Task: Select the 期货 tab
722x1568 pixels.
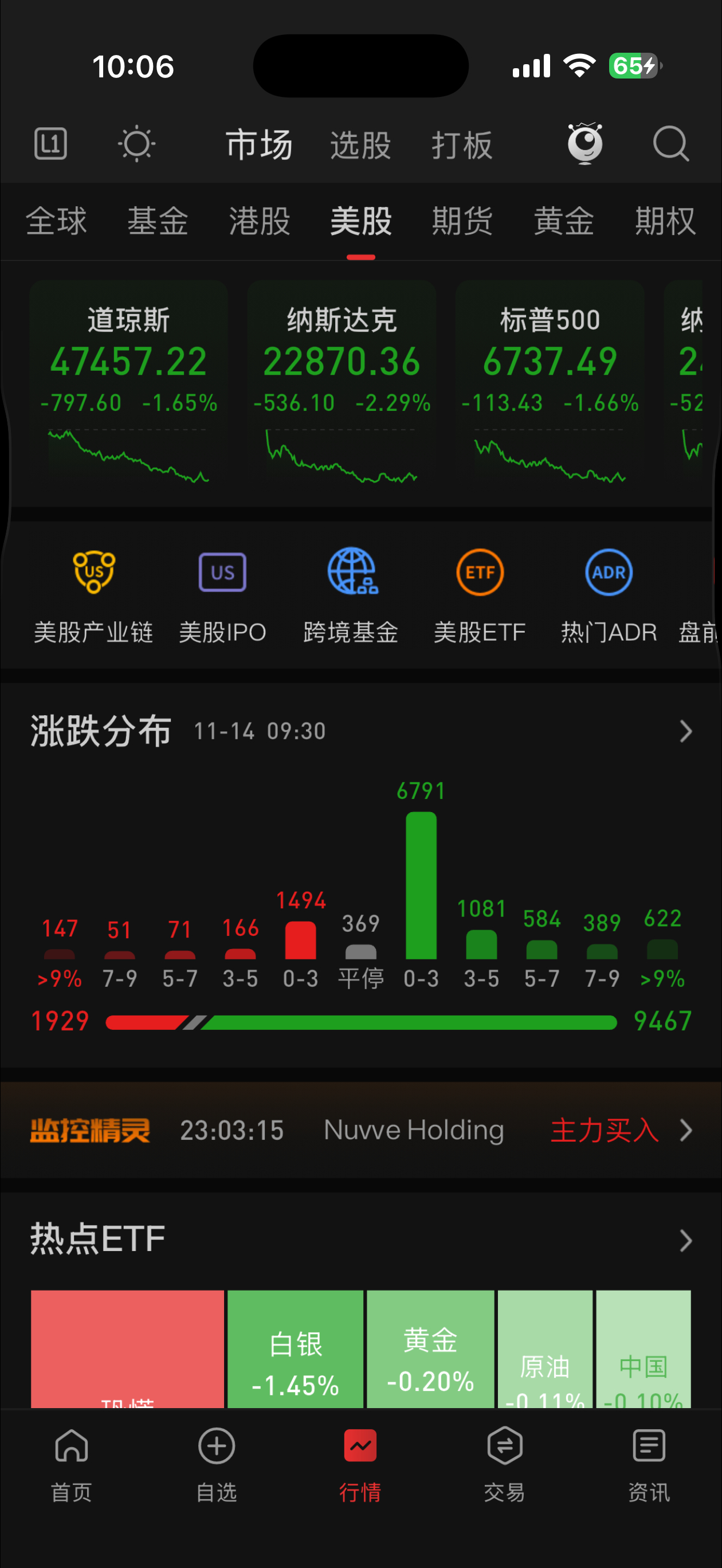Action: point(461,221)
